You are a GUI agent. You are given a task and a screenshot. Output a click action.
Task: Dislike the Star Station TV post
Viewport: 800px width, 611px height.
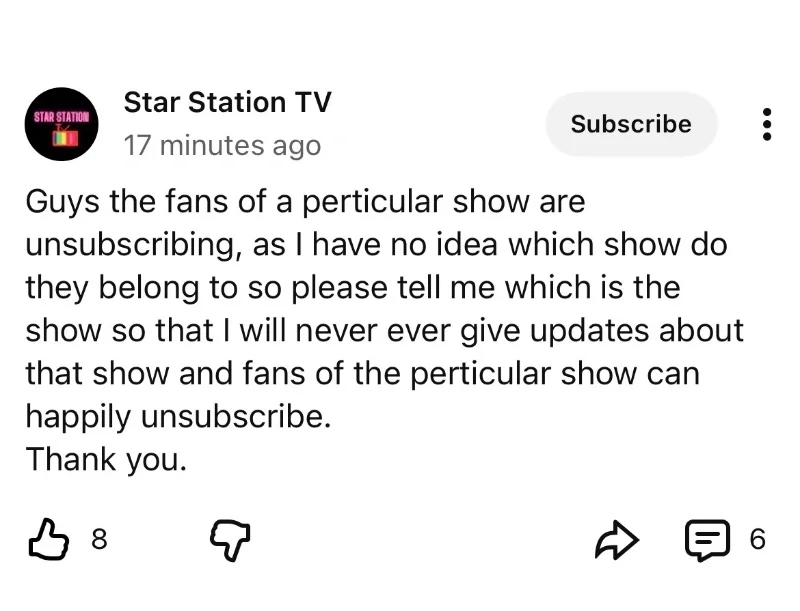[229, 541]
